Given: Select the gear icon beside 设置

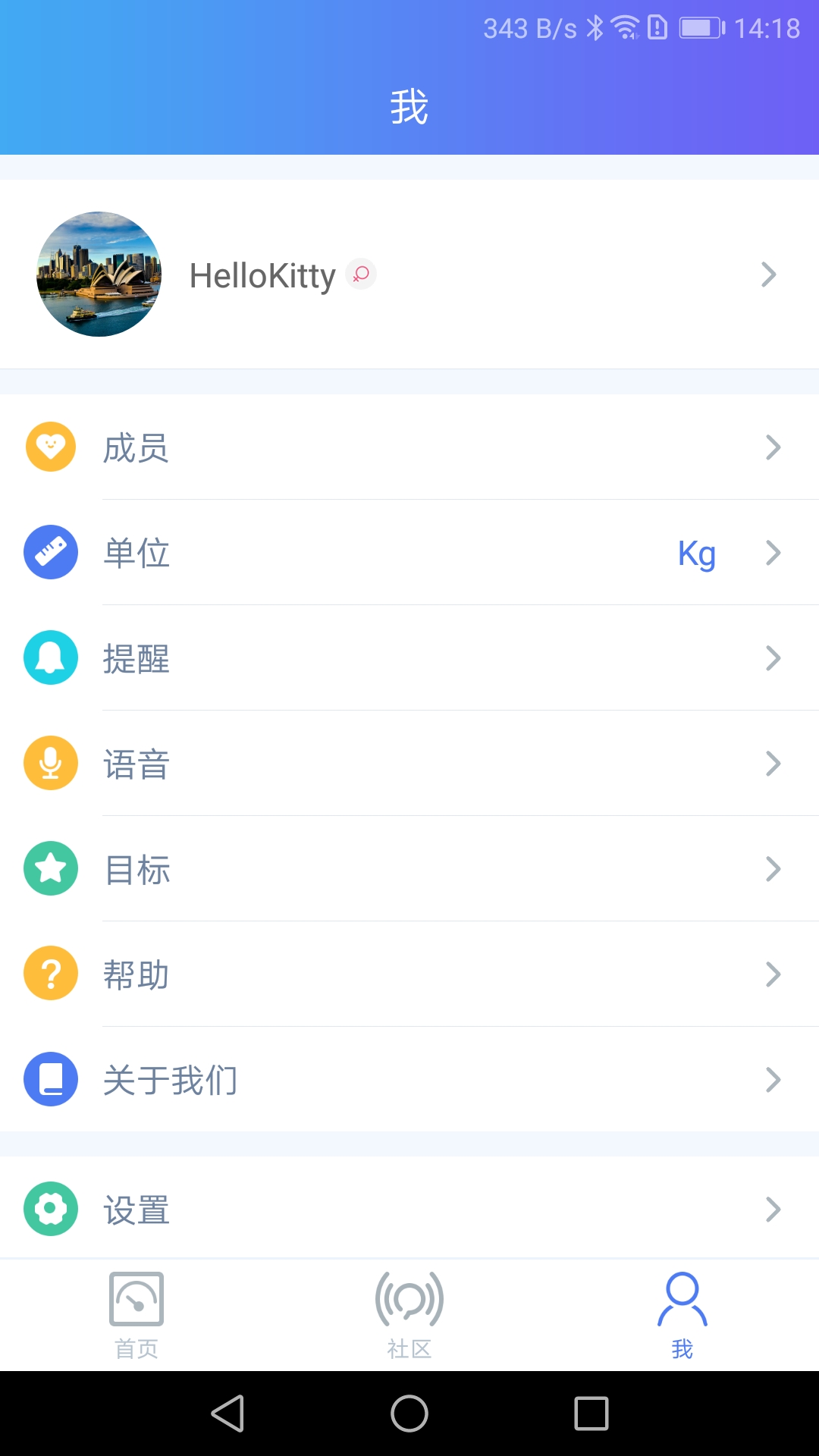Looking at the screenshot, I should pyautogui.click(x=51, y=1207).
